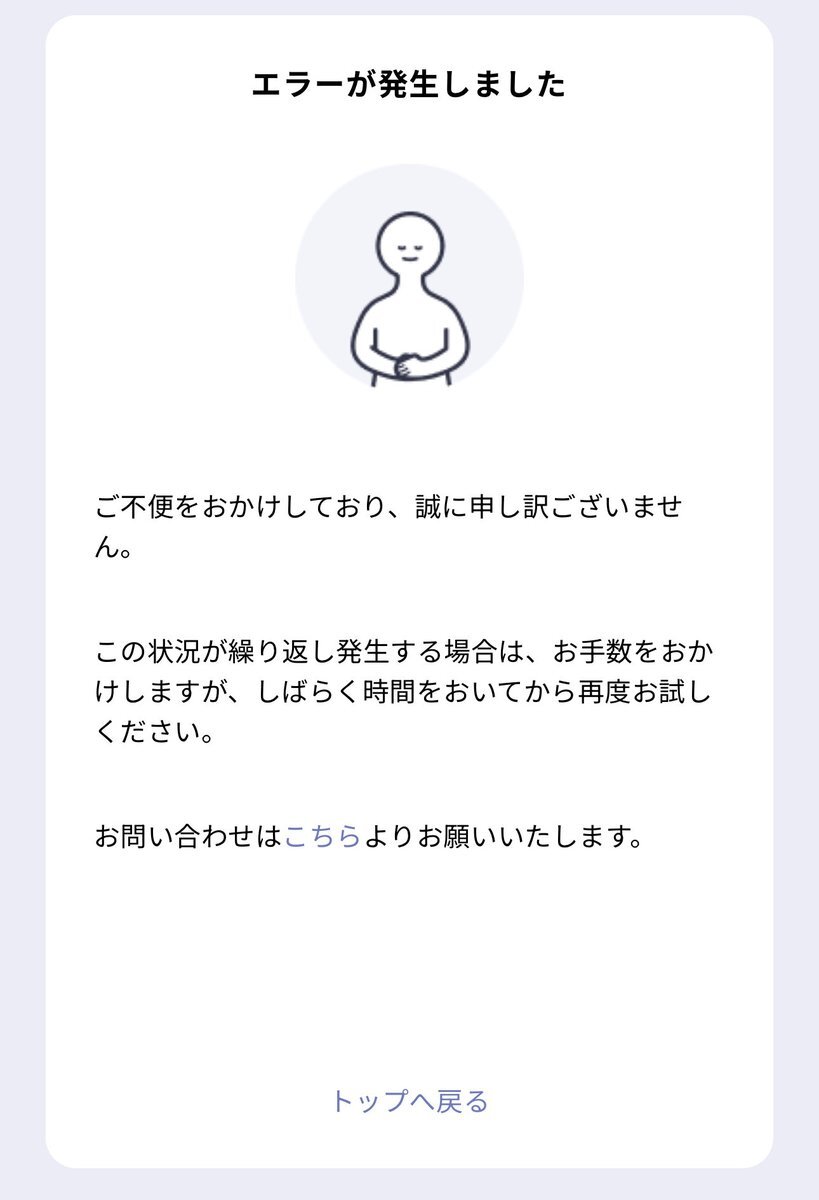Return to top using トップへ戻る link
The width and height of the screenshot is (819, 1200).
[409, 1100]
